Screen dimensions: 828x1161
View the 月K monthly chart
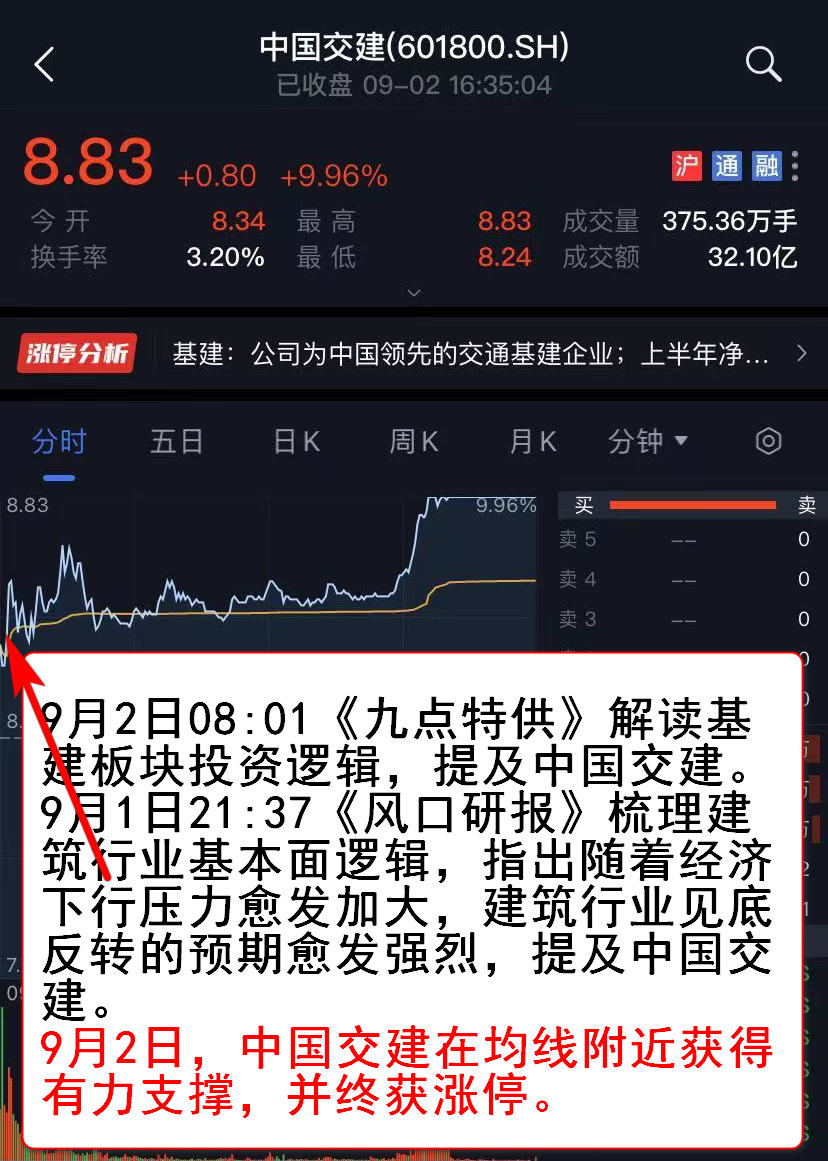(x=533, y=441)
